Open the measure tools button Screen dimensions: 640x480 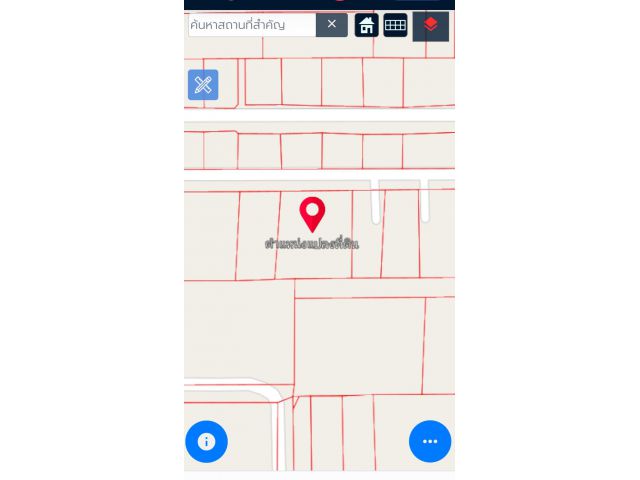pyautogui.click(x=203, y=85)
